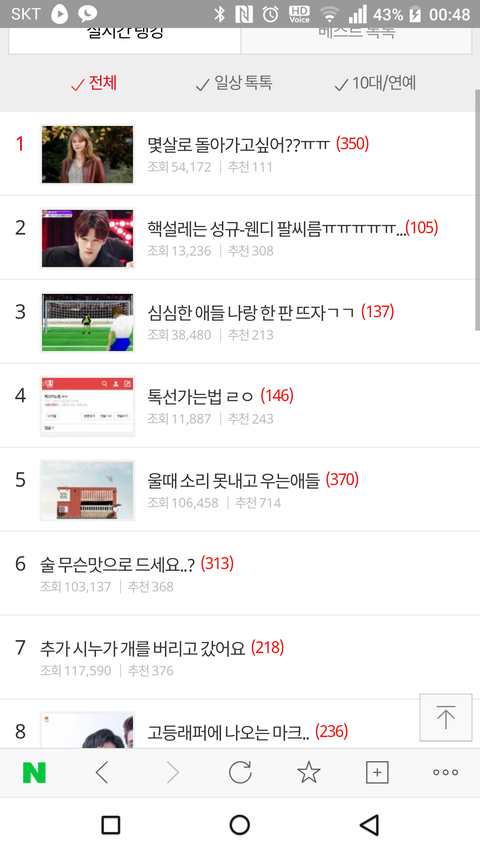
Task: Open post 톡선가는법 ㄹㅇ
Action: point(239,405)
